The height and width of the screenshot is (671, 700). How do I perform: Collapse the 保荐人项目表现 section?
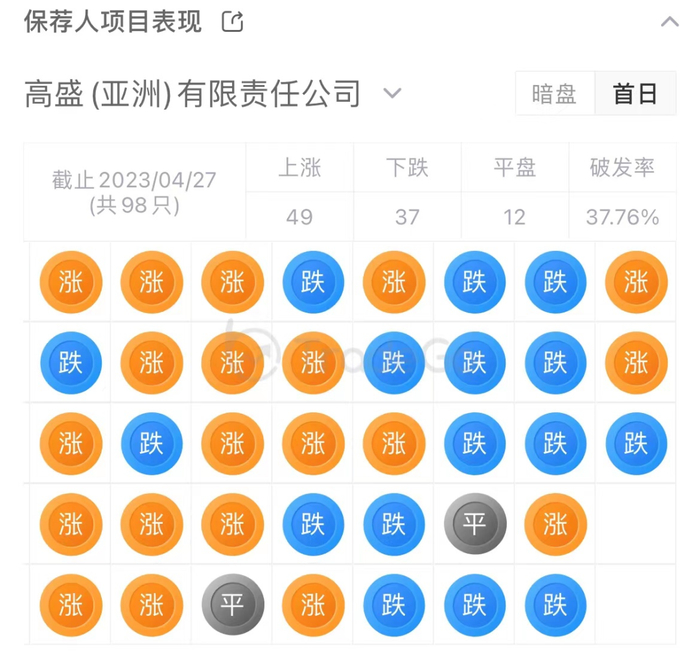(670, 21)
